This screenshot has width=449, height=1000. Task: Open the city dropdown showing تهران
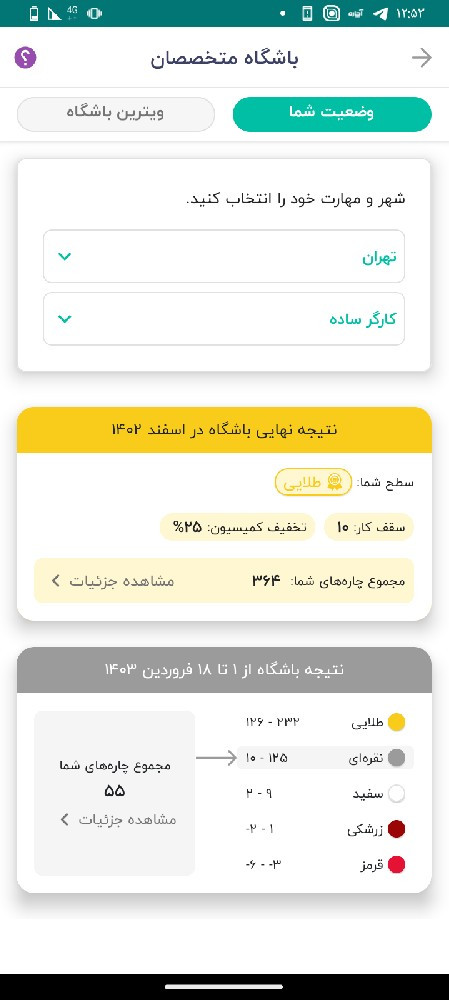(224, 256)
